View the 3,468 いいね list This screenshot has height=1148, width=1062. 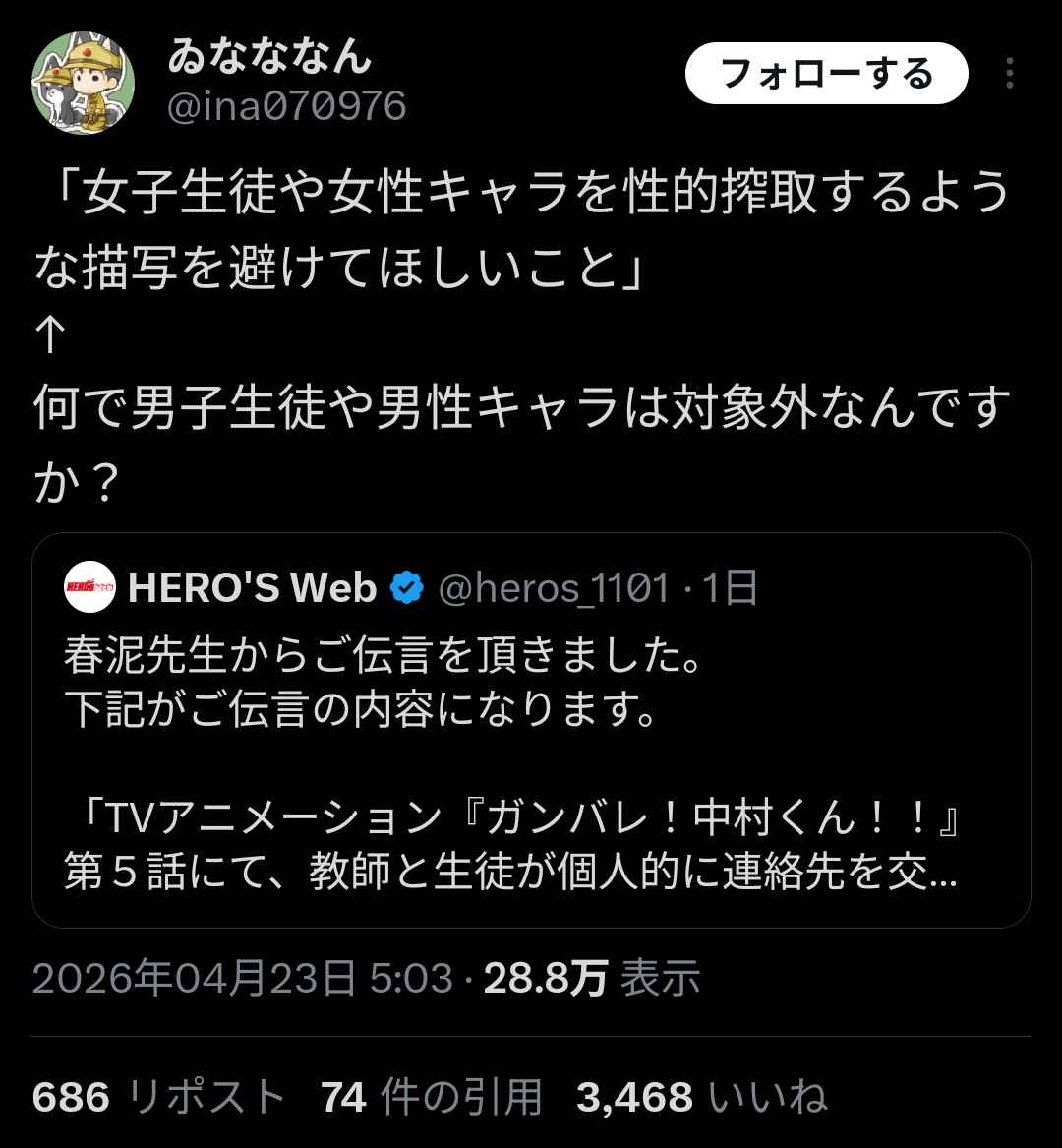click(701, 1097)
